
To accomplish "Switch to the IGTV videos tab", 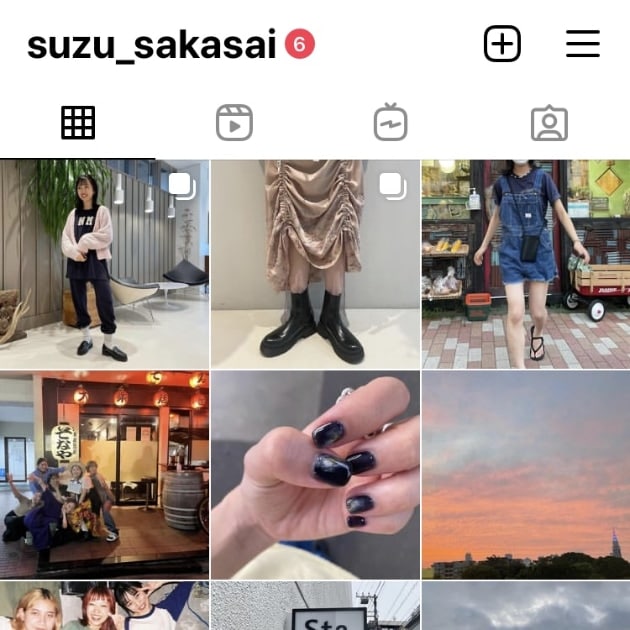I will (x=391, y=123).
